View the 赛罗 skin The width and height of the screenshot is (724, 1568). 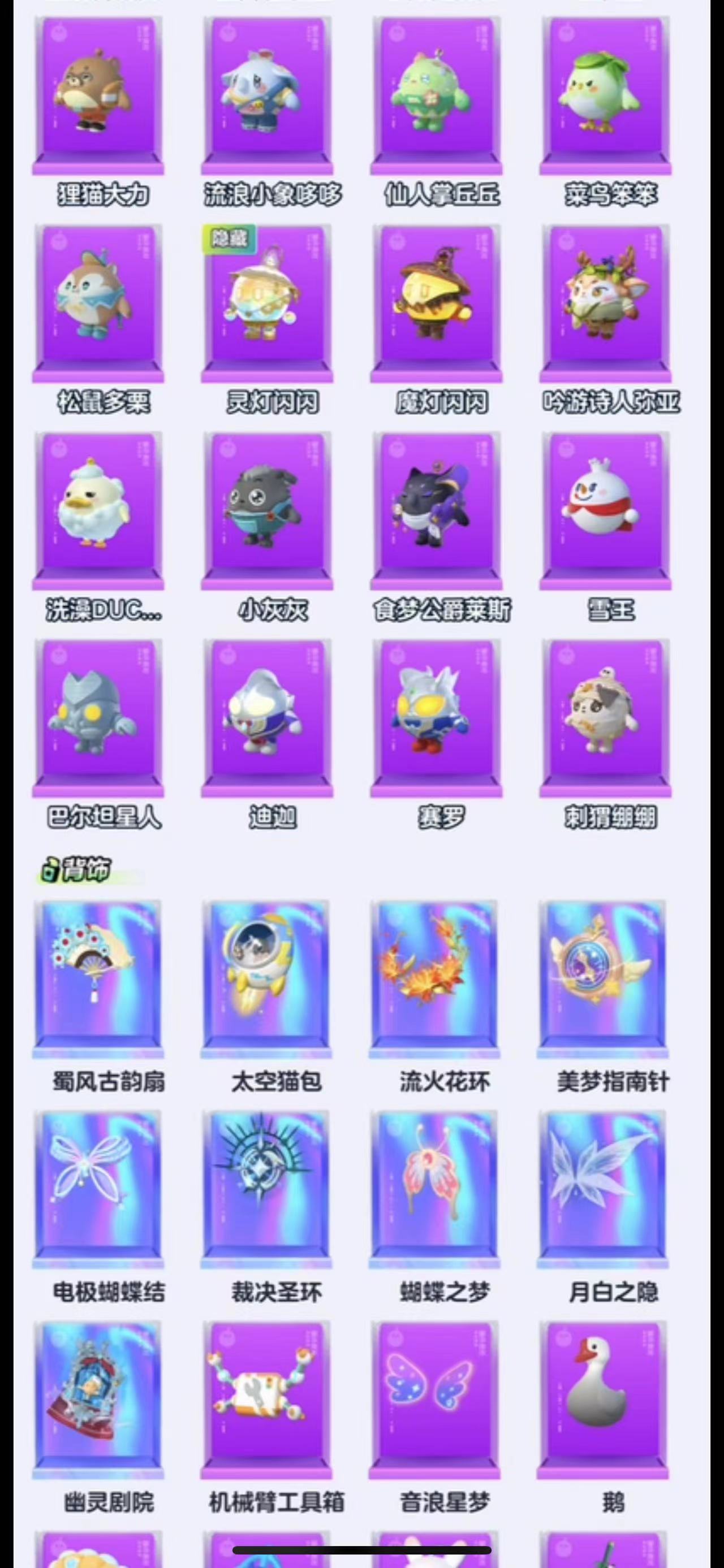click(437, 718)
